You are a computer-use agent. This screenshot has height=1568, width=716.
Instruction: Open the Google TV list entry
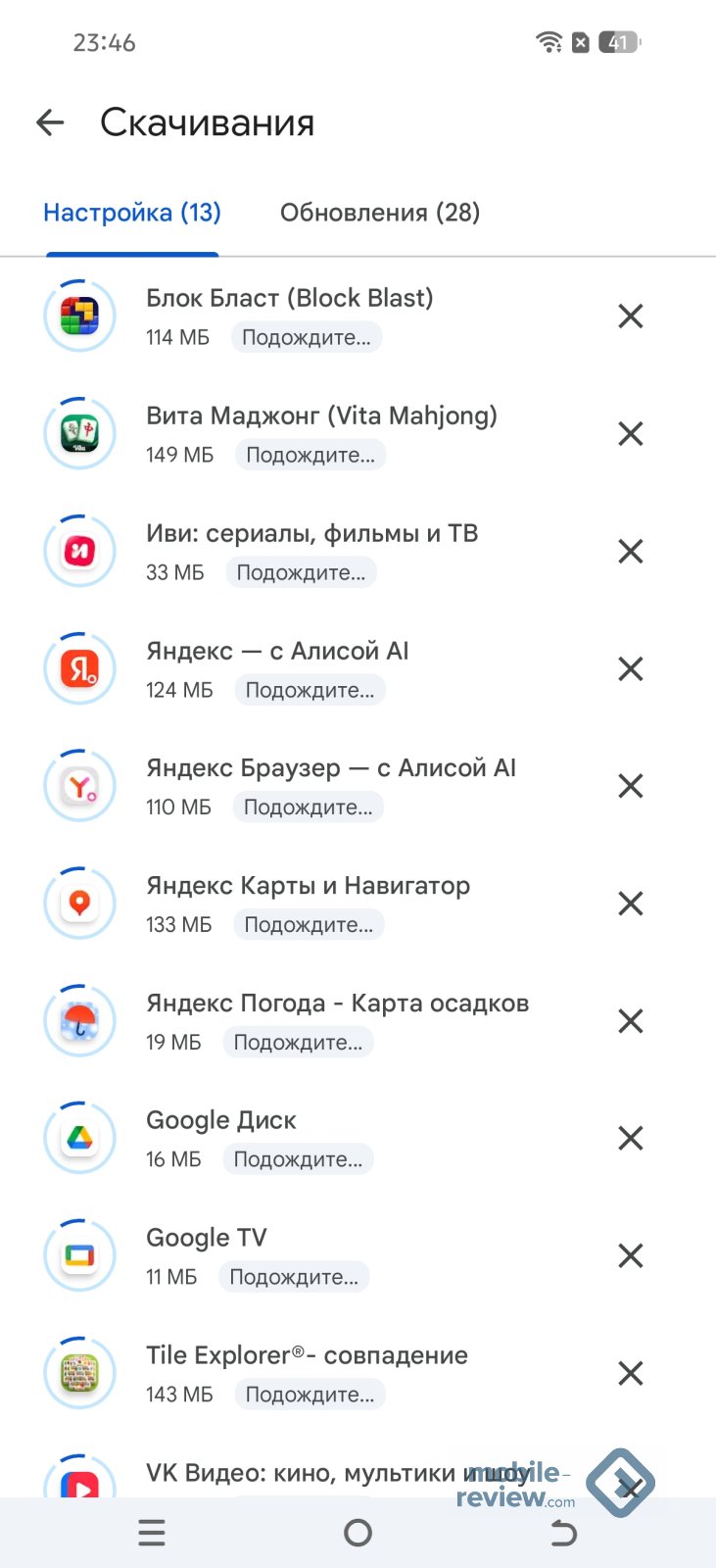206,1239
